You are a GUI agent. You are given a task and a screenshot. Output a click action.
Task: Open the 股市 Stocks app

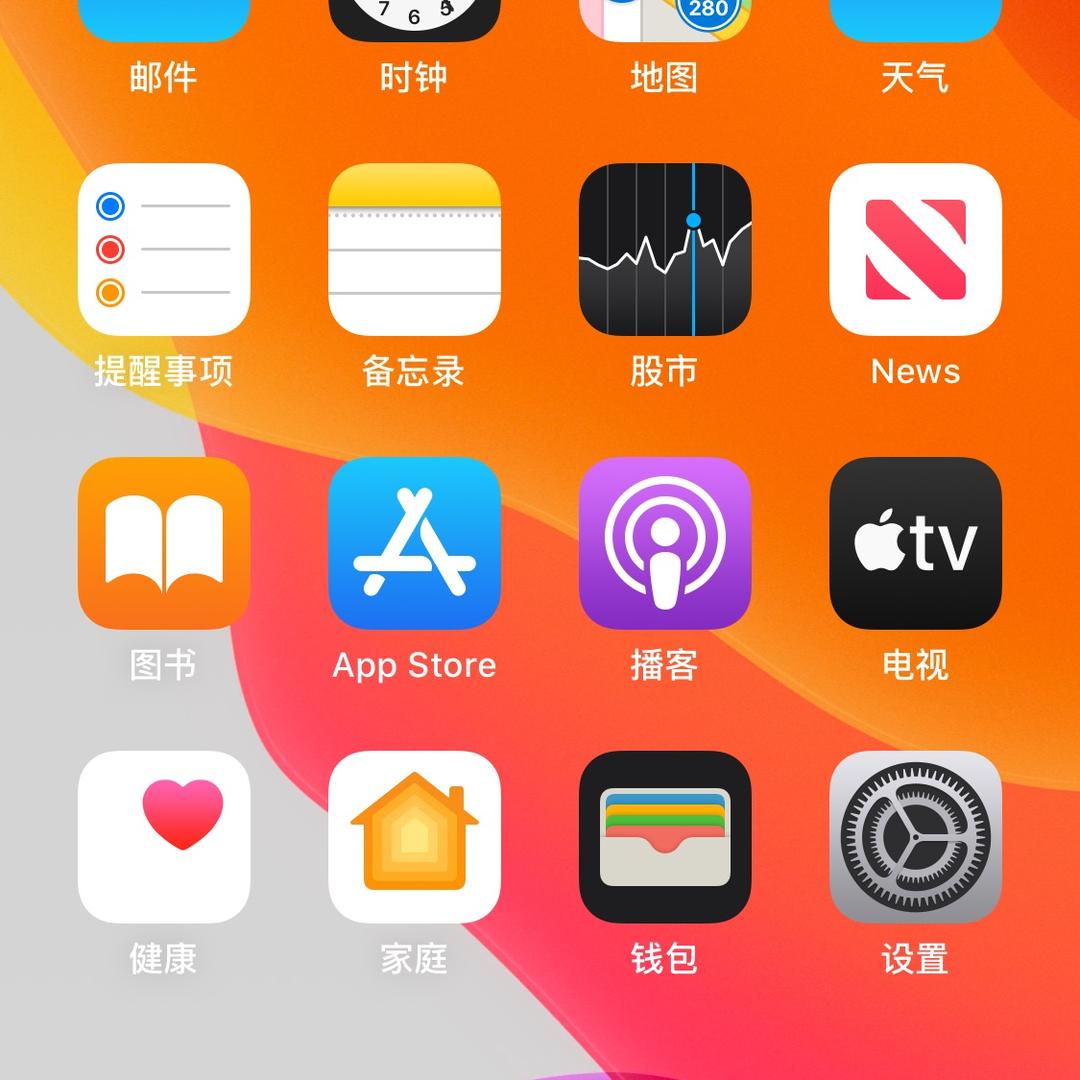(x=664, y=250)
